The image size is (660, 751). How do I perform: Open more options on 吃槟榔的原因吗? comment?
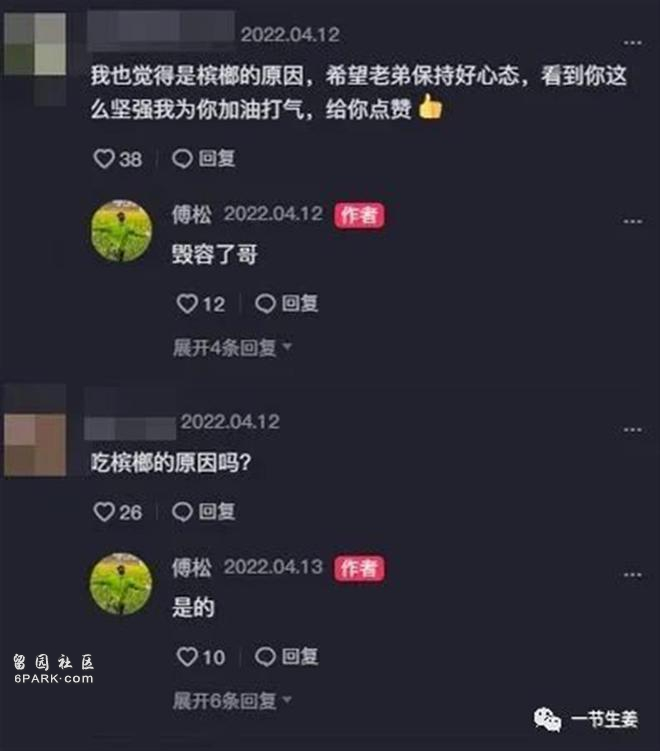point(632,429)
